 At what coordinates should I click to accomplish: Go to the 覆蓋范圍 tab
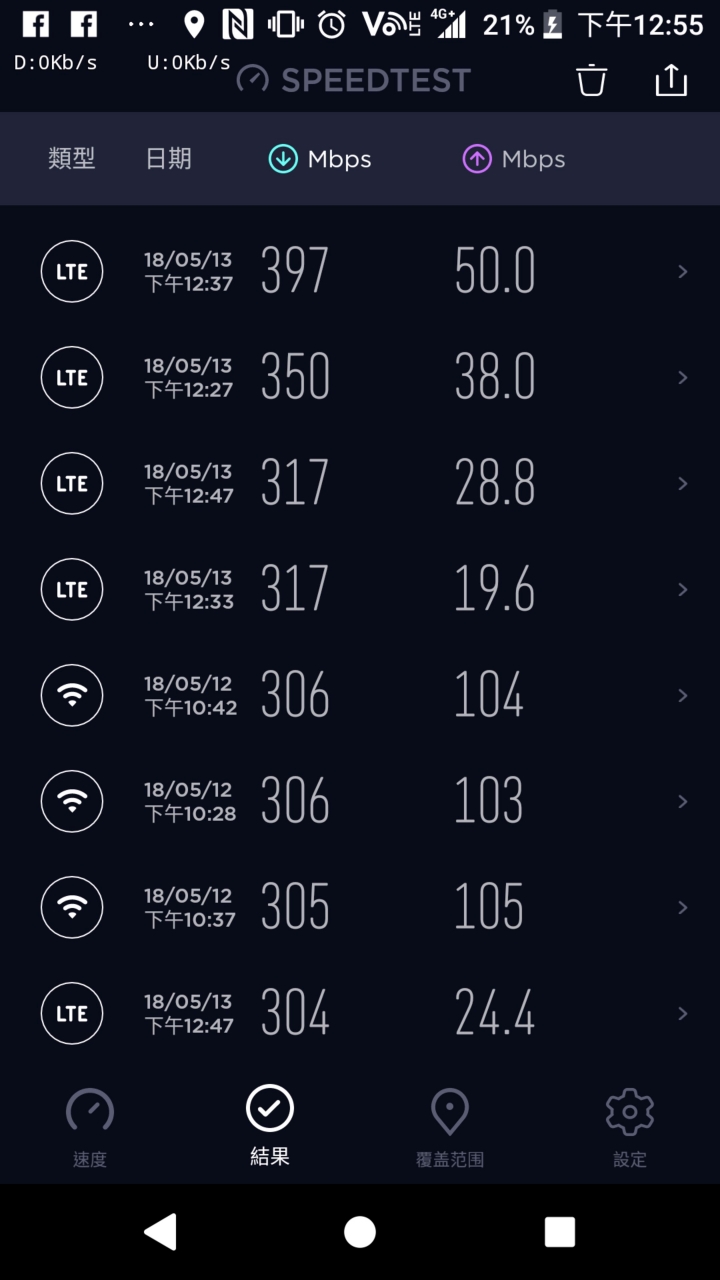pyautogui.click(x=450, y=1128)
